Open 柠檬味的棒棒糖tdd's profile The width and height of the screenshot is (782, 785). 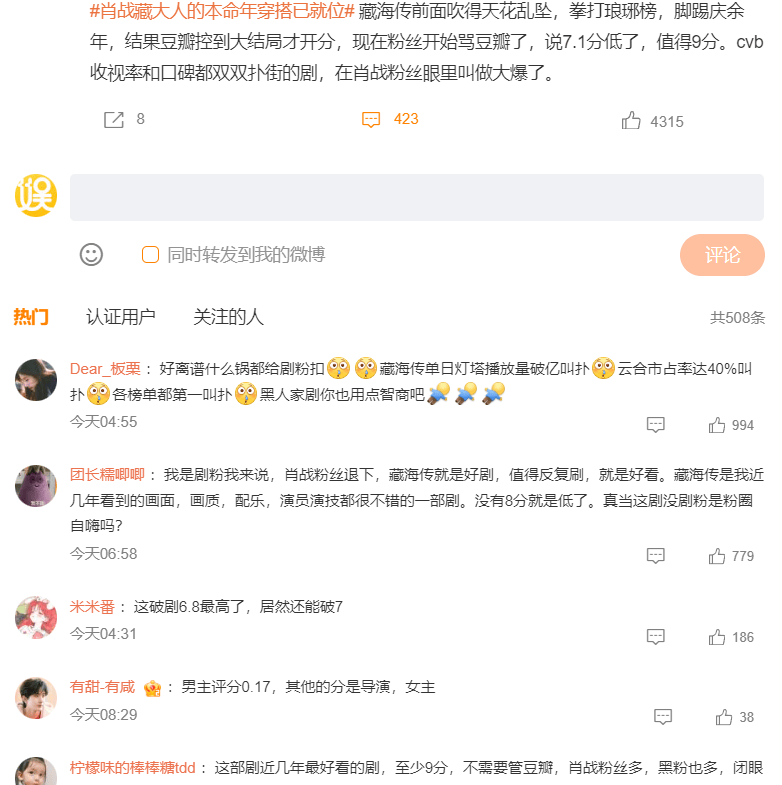pos(132,768)
